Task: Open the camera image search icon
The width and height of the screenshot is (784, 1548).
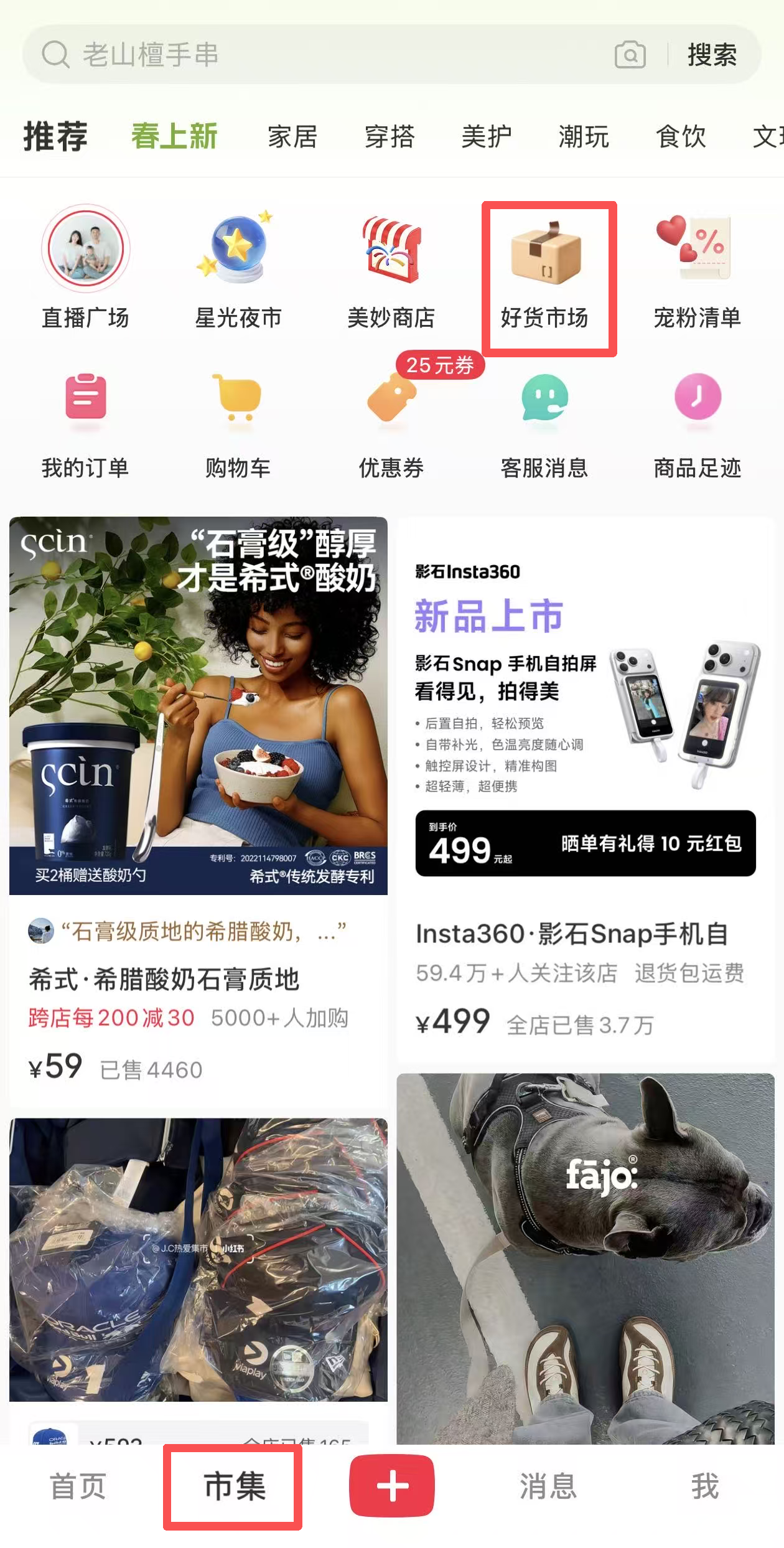Action: coord(630,55)
